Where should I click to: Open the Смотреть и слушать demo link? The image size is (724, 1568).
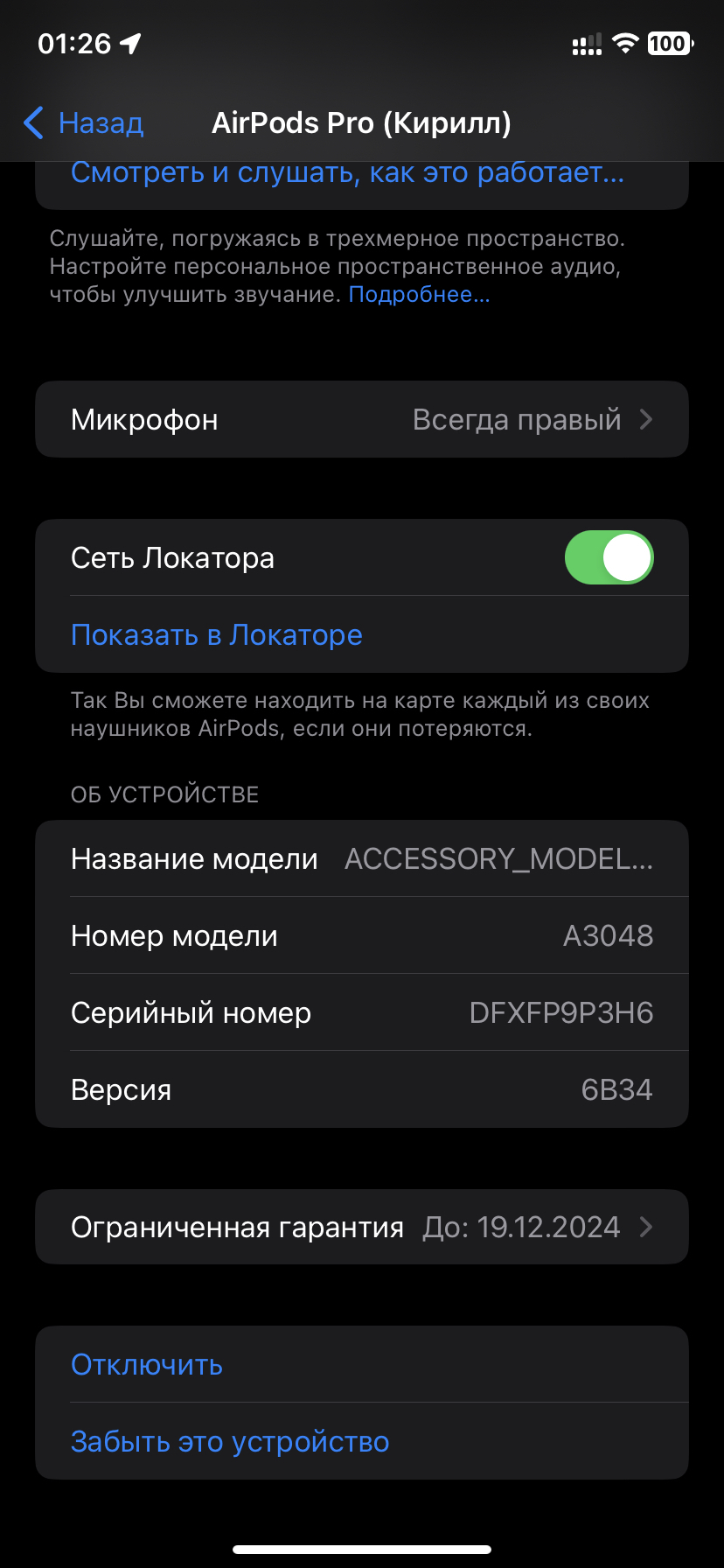pyautogui.click(x=347, y=173)
